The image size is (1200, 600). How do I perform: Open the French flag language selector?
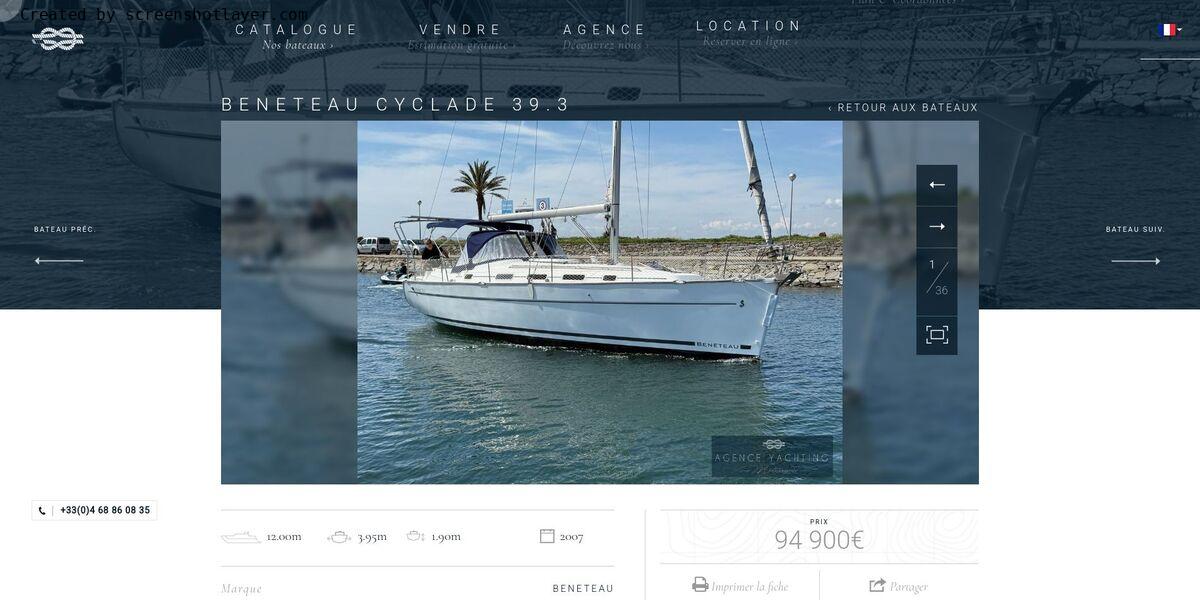(1169, 30)
